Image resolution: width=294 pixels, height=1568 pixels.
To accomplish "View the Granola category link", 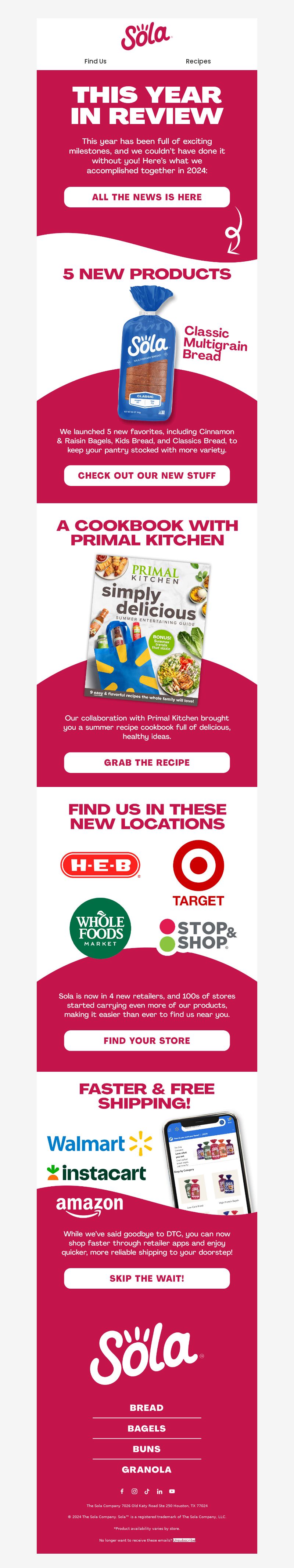I will coord(147,1469).
